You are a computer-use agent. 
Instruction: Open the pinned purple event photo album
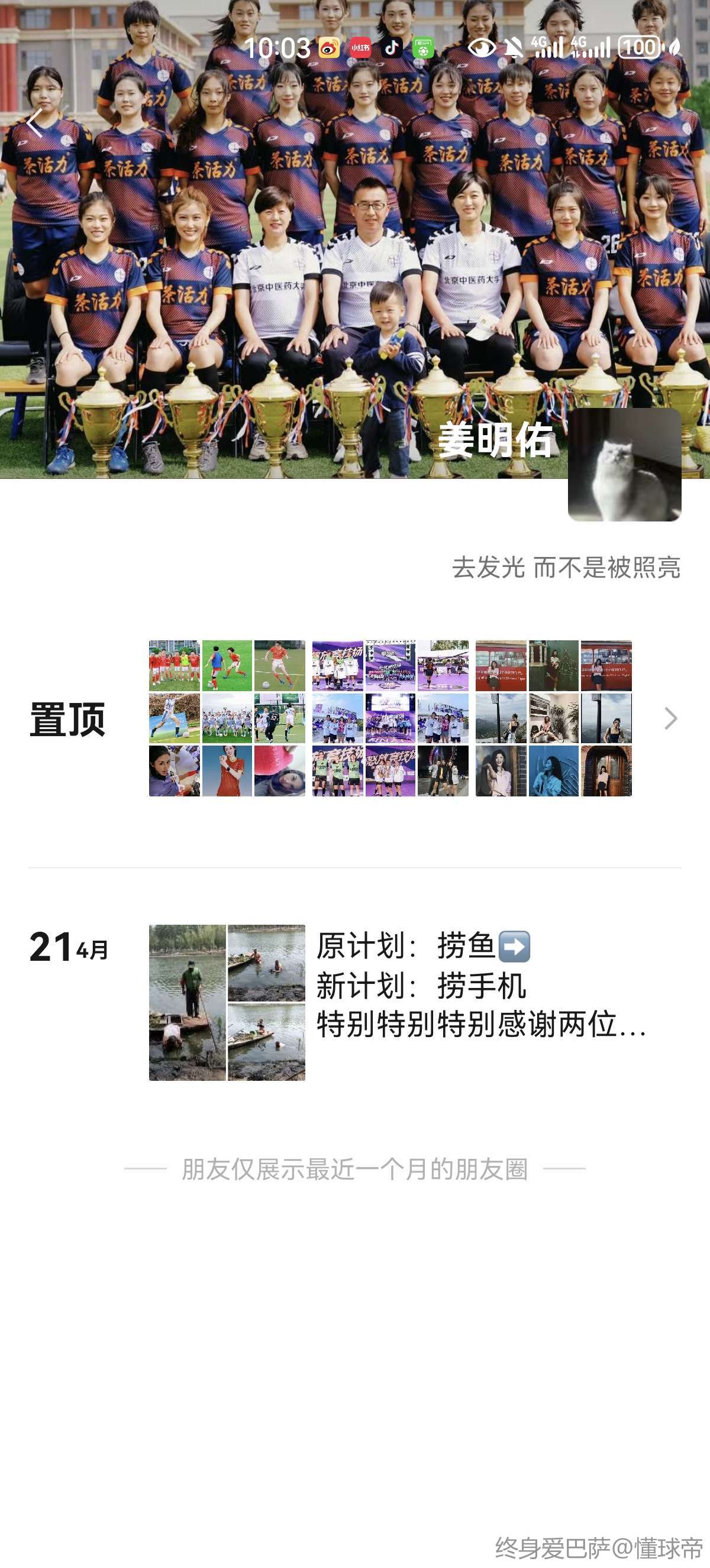point(390,718)
